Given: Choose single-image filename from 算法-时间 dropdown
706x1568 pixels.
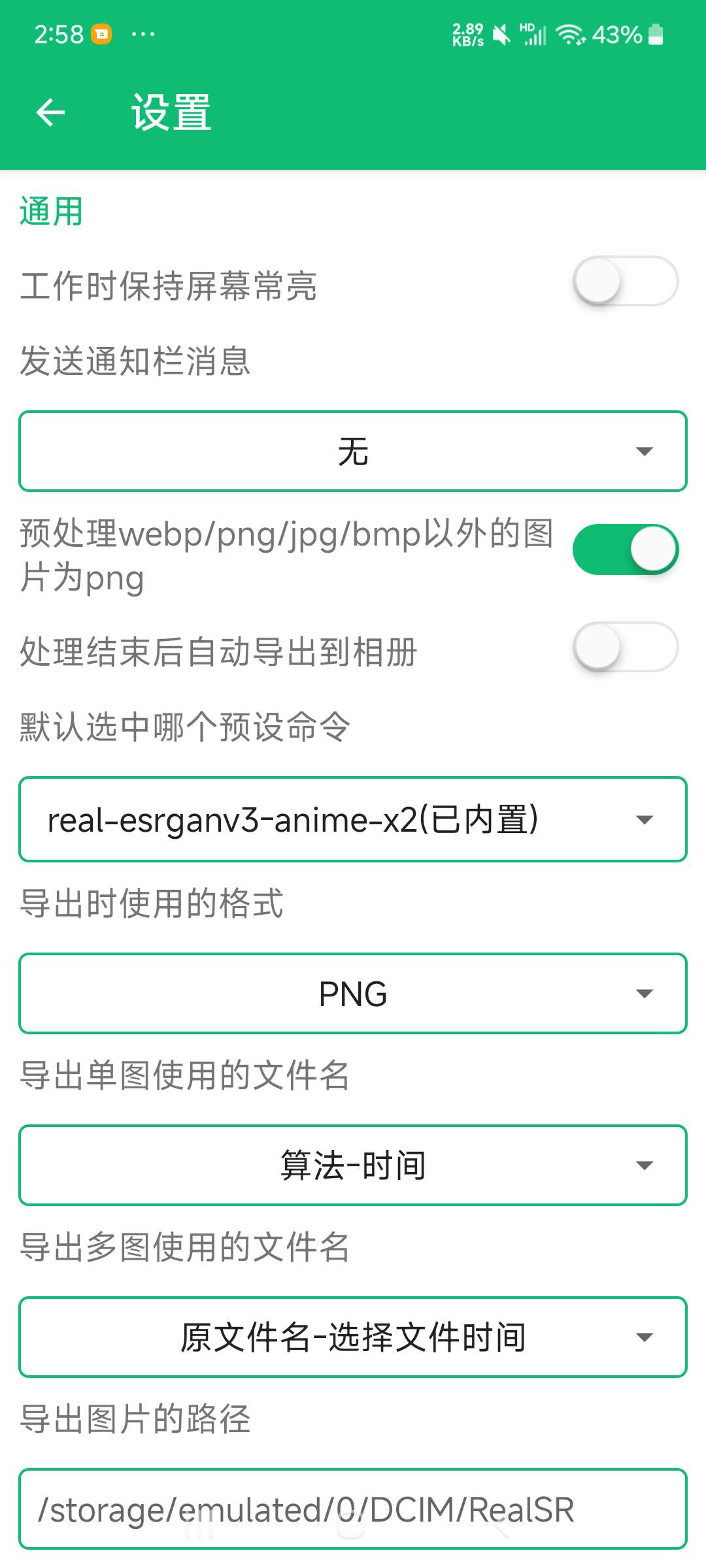Looking at the screenshot, I should click(x=353, y=1166).
